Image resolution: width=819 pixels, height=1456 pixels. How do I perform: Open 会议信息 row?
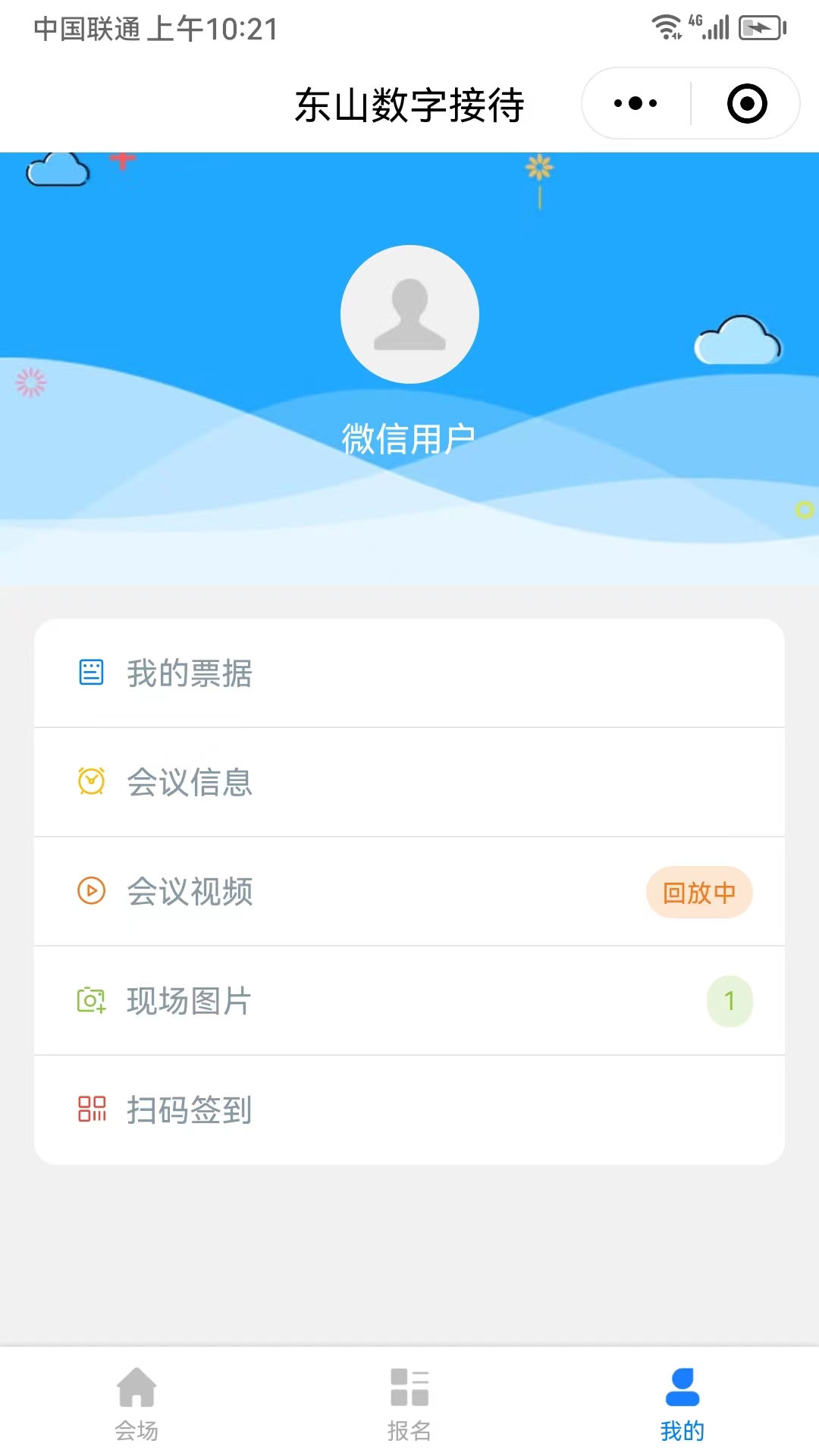[x=409, y=783]
